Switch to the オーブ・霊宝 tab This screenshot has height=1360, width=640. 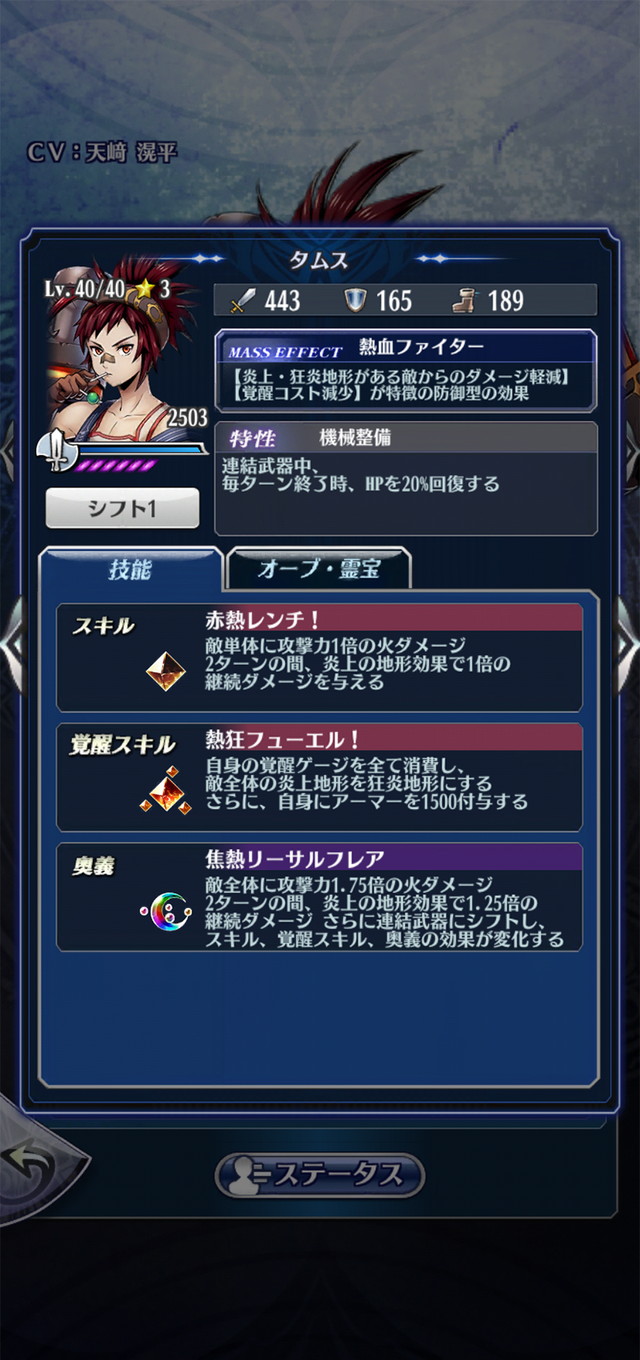tap(319, 569)
